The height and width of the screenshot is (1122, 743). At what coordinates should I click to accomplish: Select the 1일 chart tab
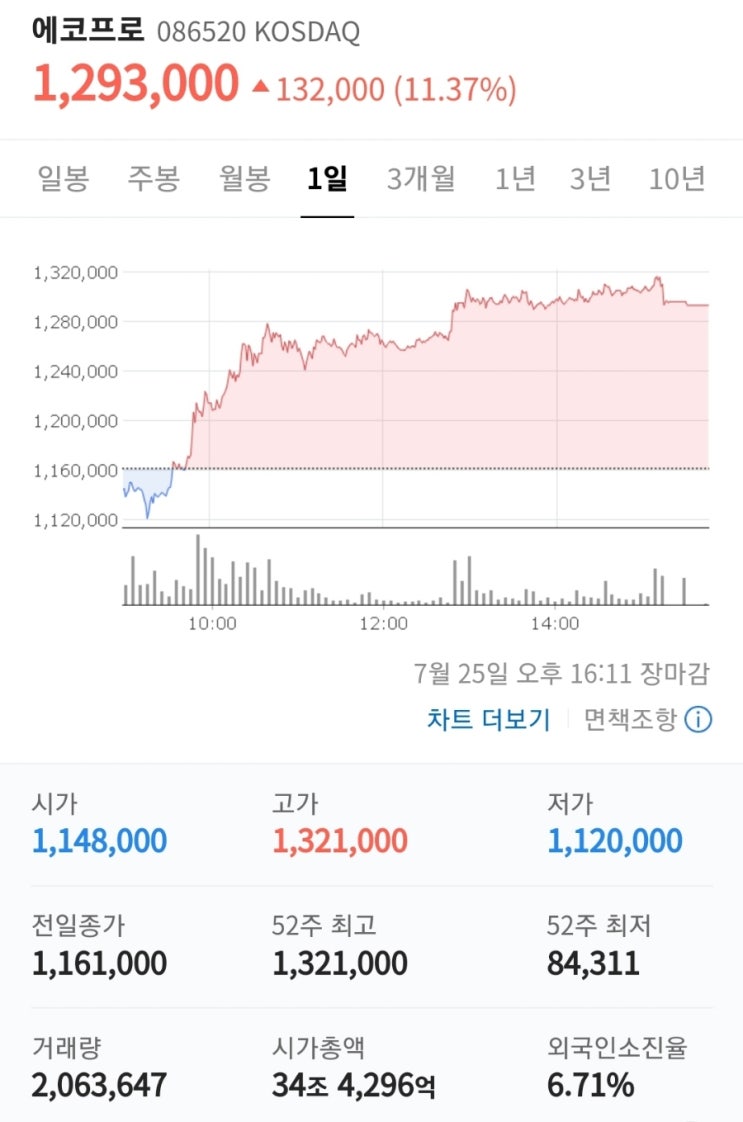[x=327, y=180]
